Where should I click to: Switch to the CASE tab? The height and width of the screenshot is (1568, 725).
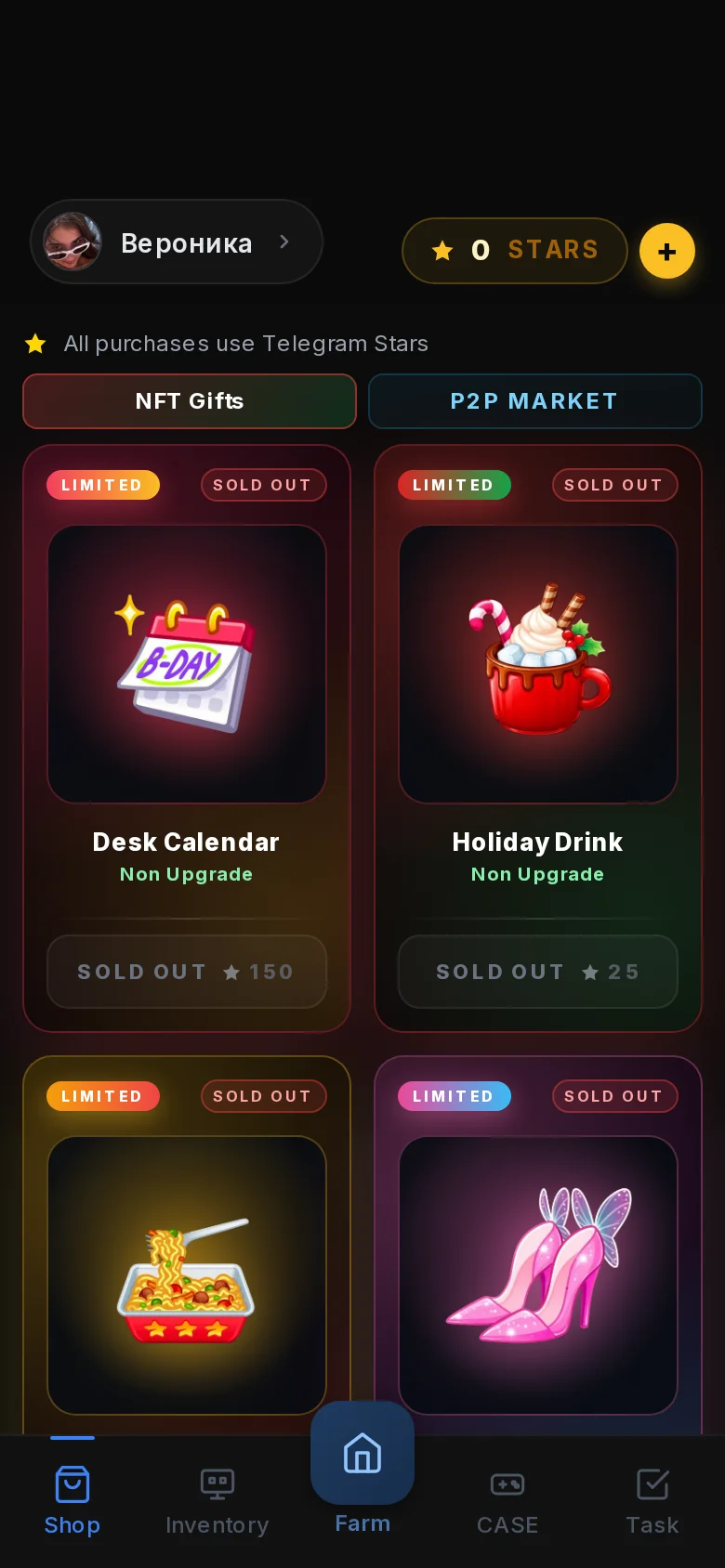pos(507,1500)
